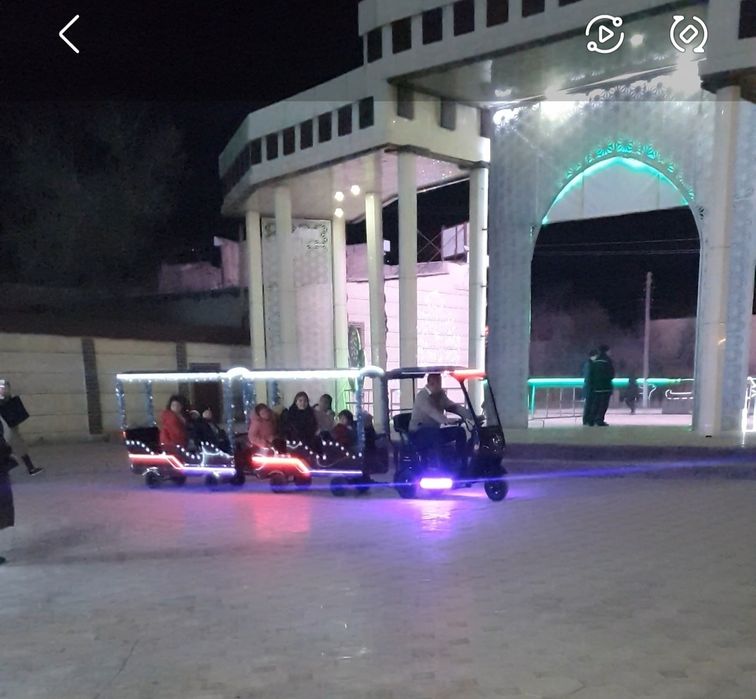Viewport: 756px width, 699px height.
Task: Tap the circular play icon
Action: tap(604, 34)
